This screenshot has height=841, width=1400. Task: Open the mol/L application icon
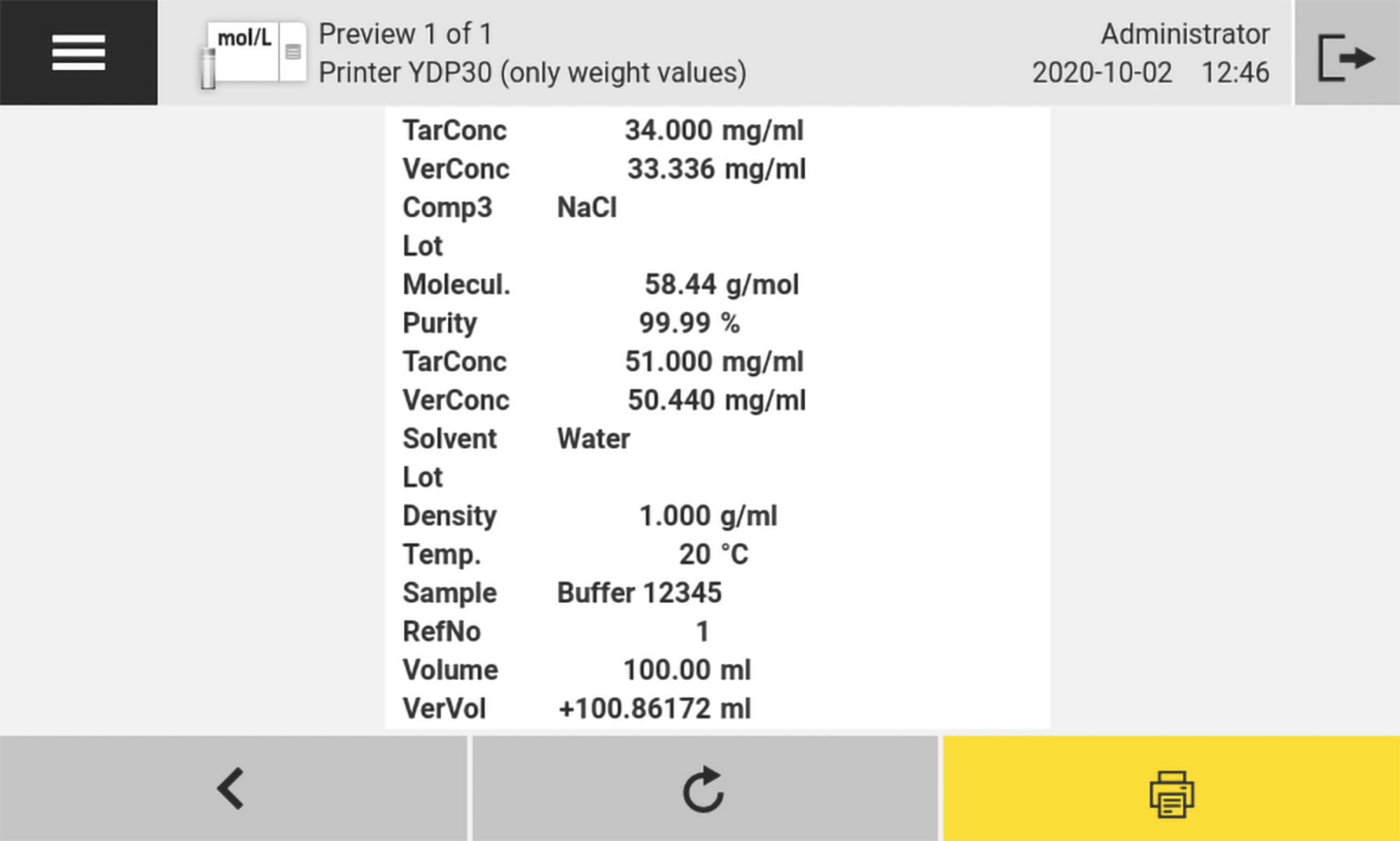[253, 54]
